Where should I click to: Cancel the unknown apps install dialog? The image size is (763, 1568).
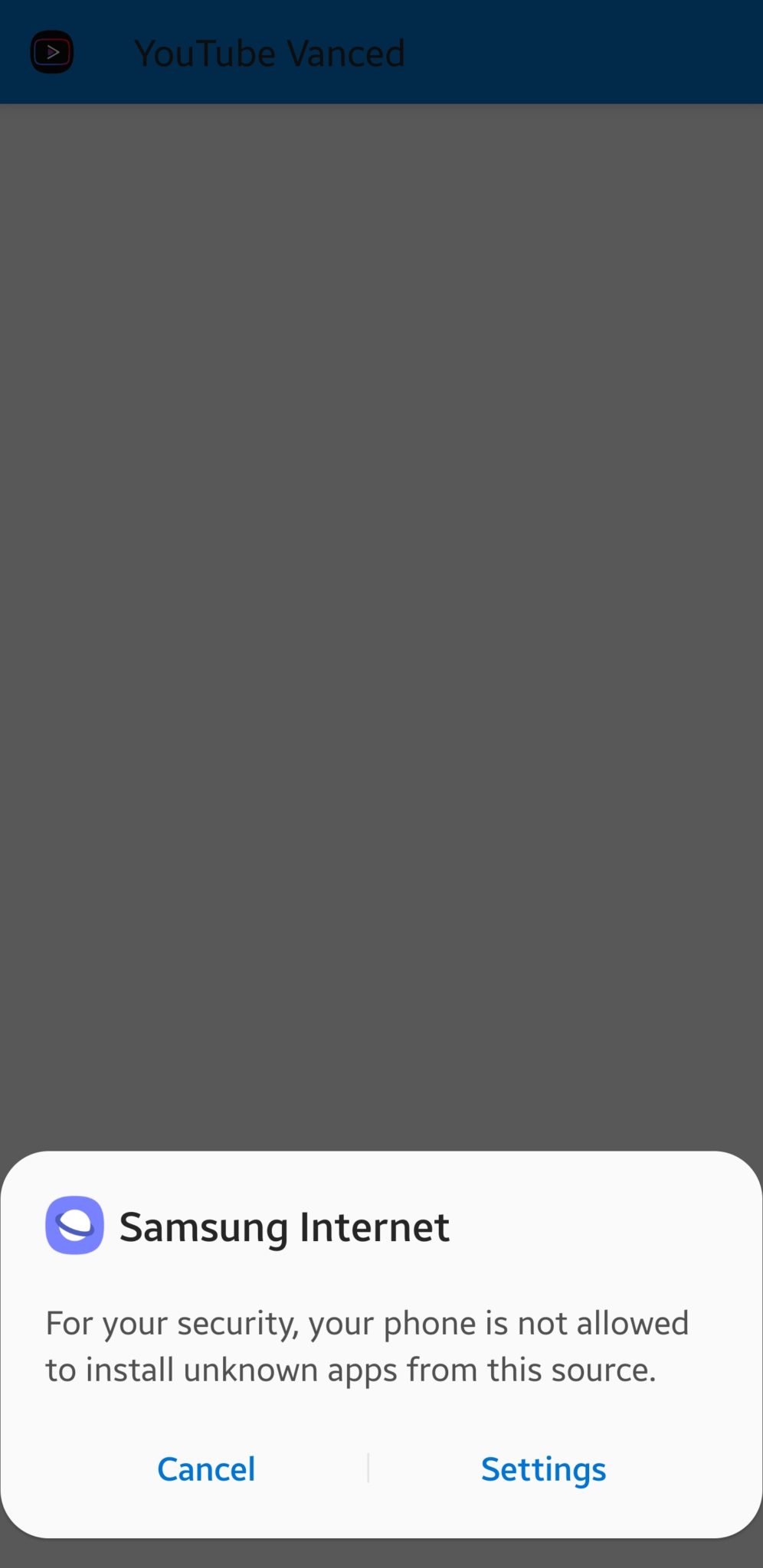coord(206,1468)
